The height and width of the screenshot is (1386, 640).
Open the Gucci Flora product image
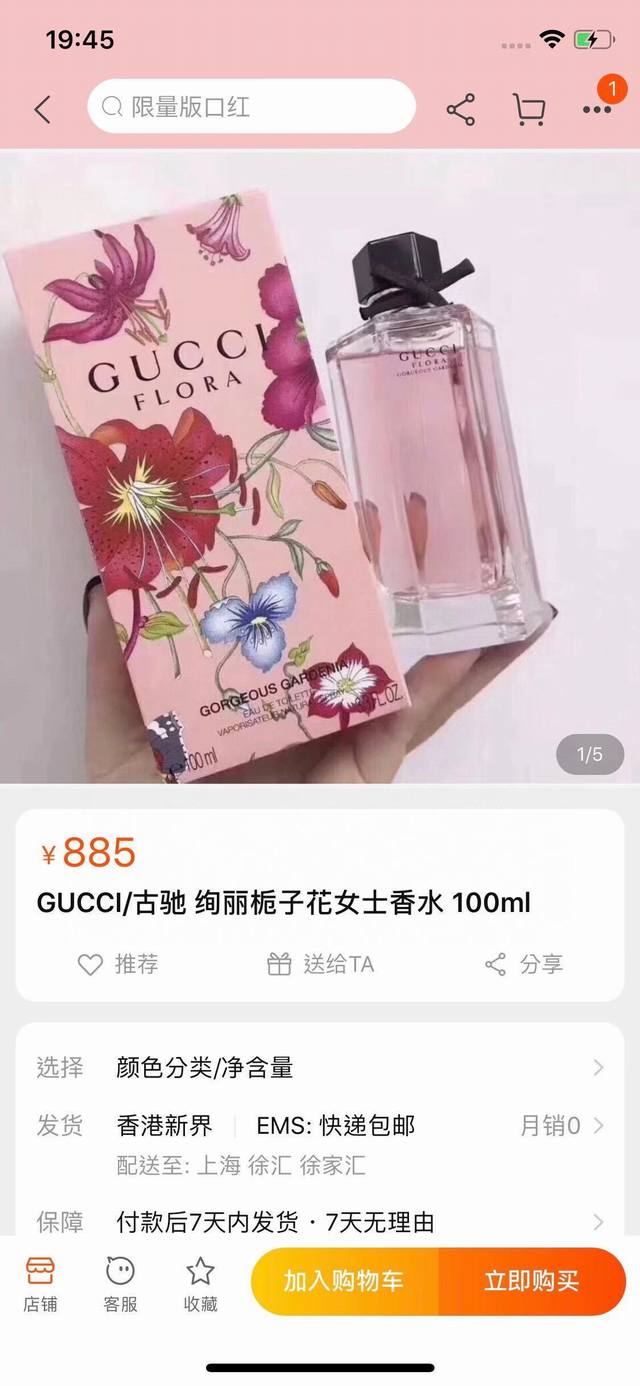[x=320, y=467]
